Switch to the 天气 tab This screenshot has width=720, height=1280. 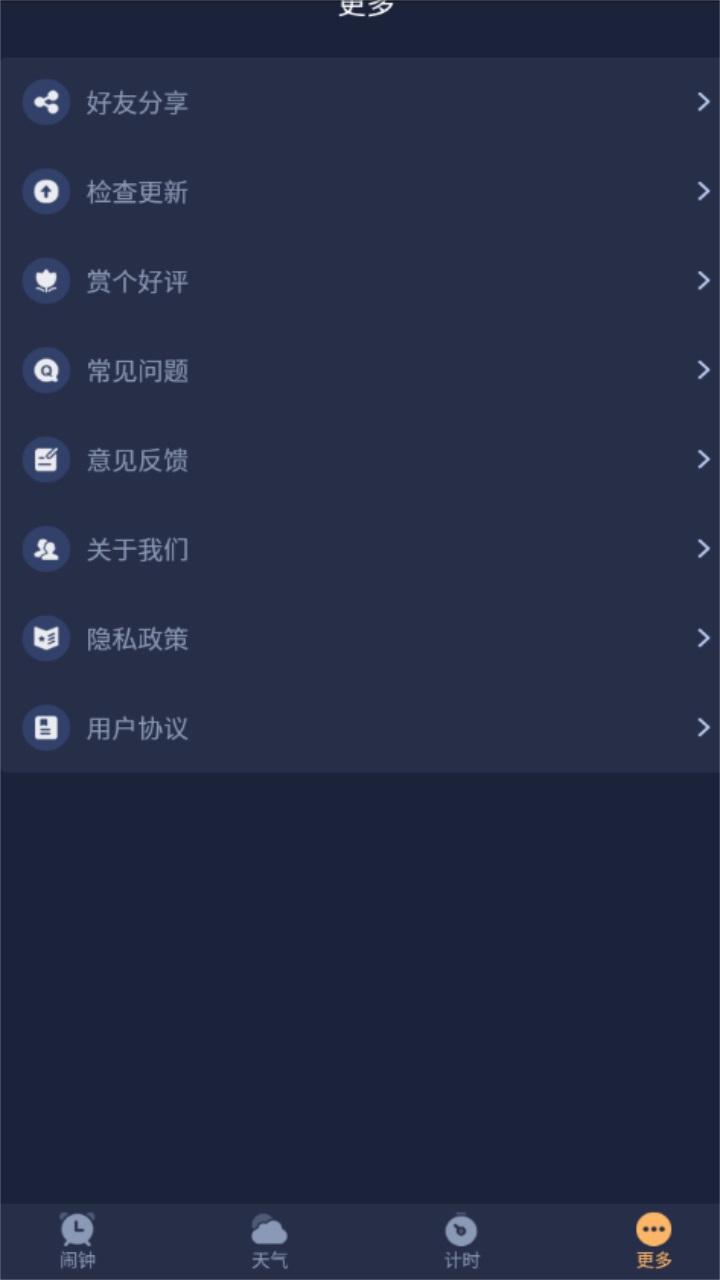(x=270, y=1238)
